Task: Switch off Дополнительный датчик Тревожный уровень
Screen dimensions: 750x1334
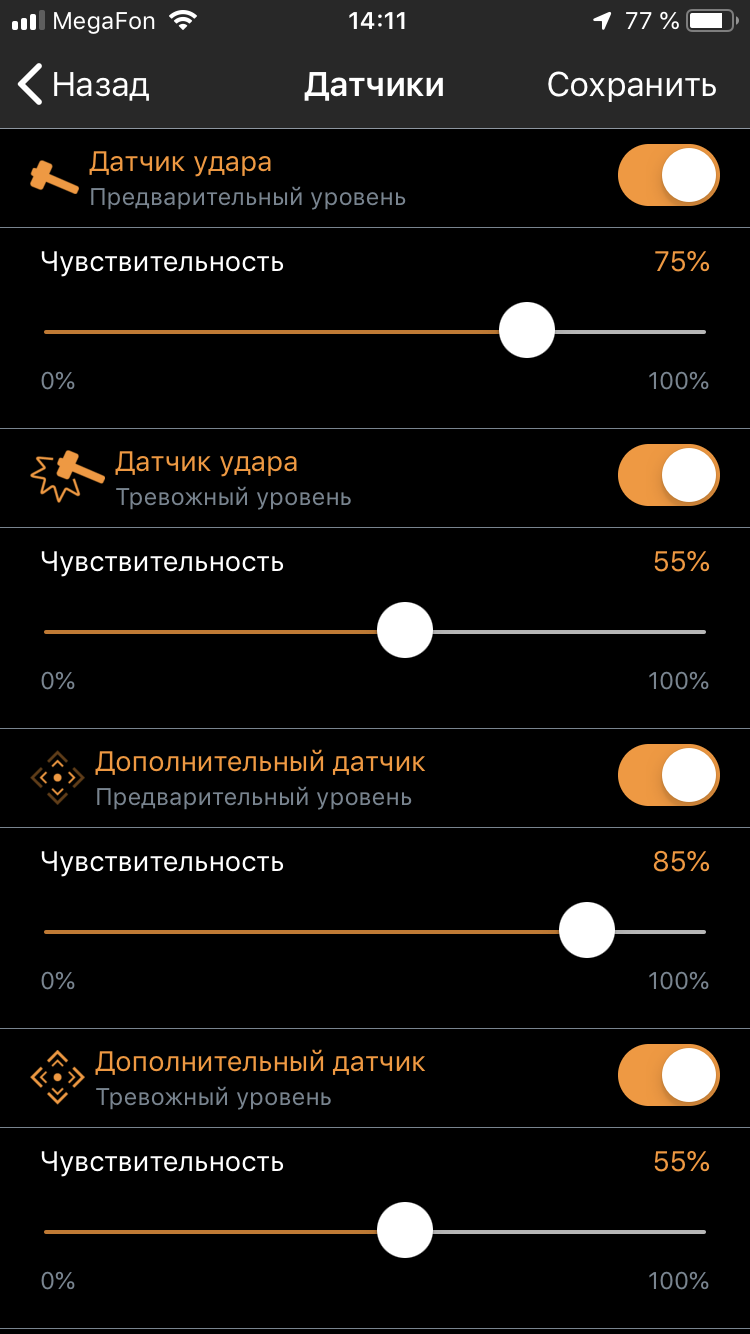Action: [x=668, y=1076]
